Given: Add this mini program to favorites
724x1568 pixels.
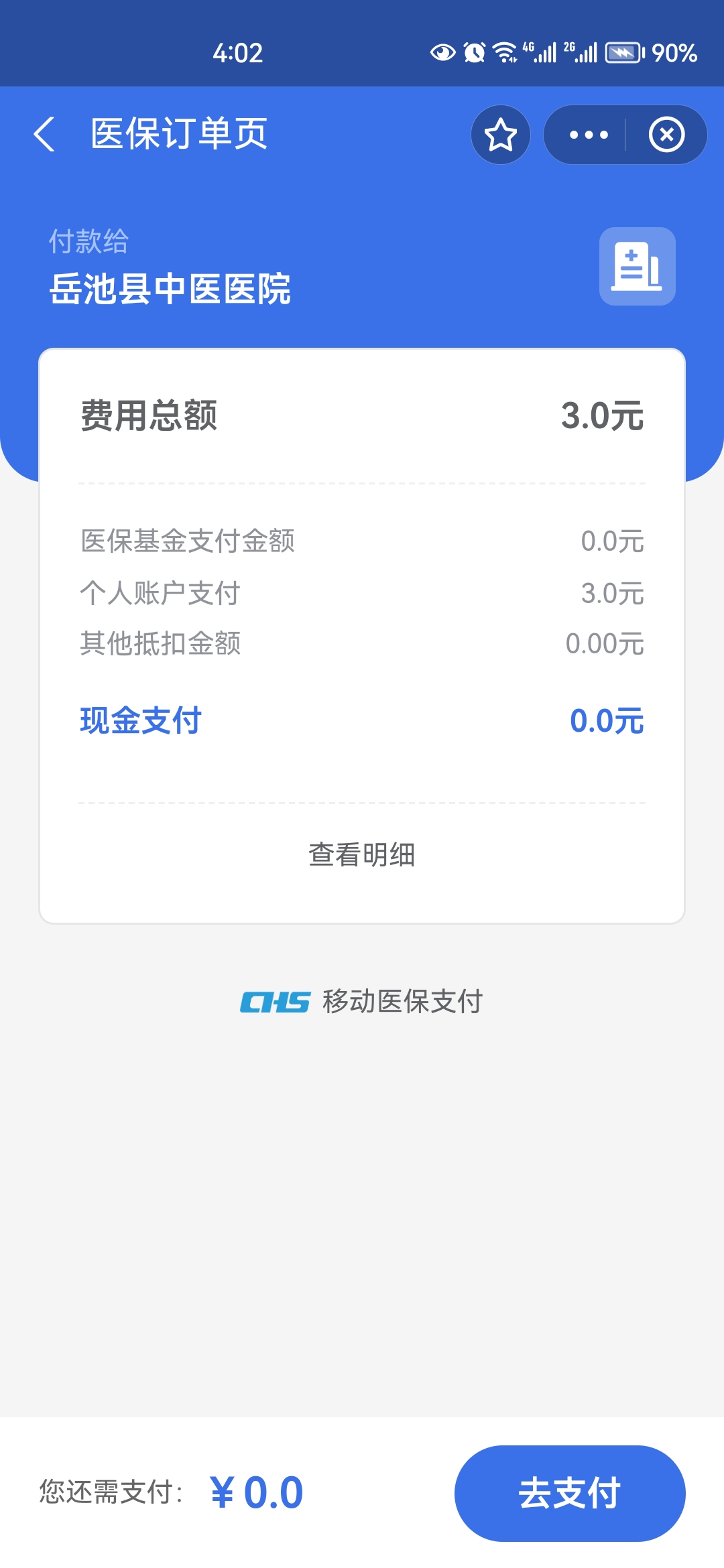Looking at the screenshot, I should pyautogui.click(x=501, y=135).
